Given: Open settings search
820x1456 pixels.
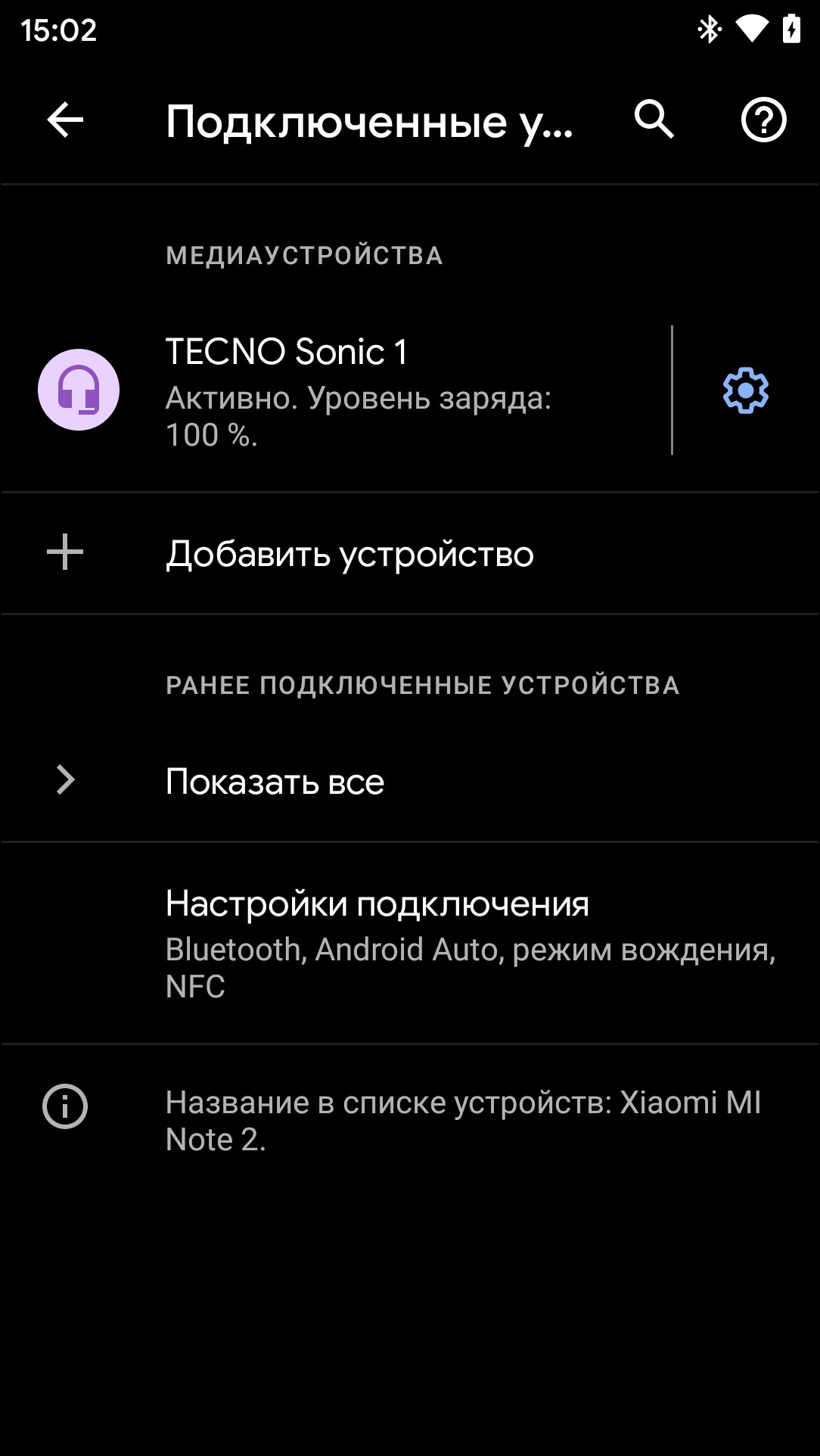Looking at the screenshot, I should (x=654, y=120).
